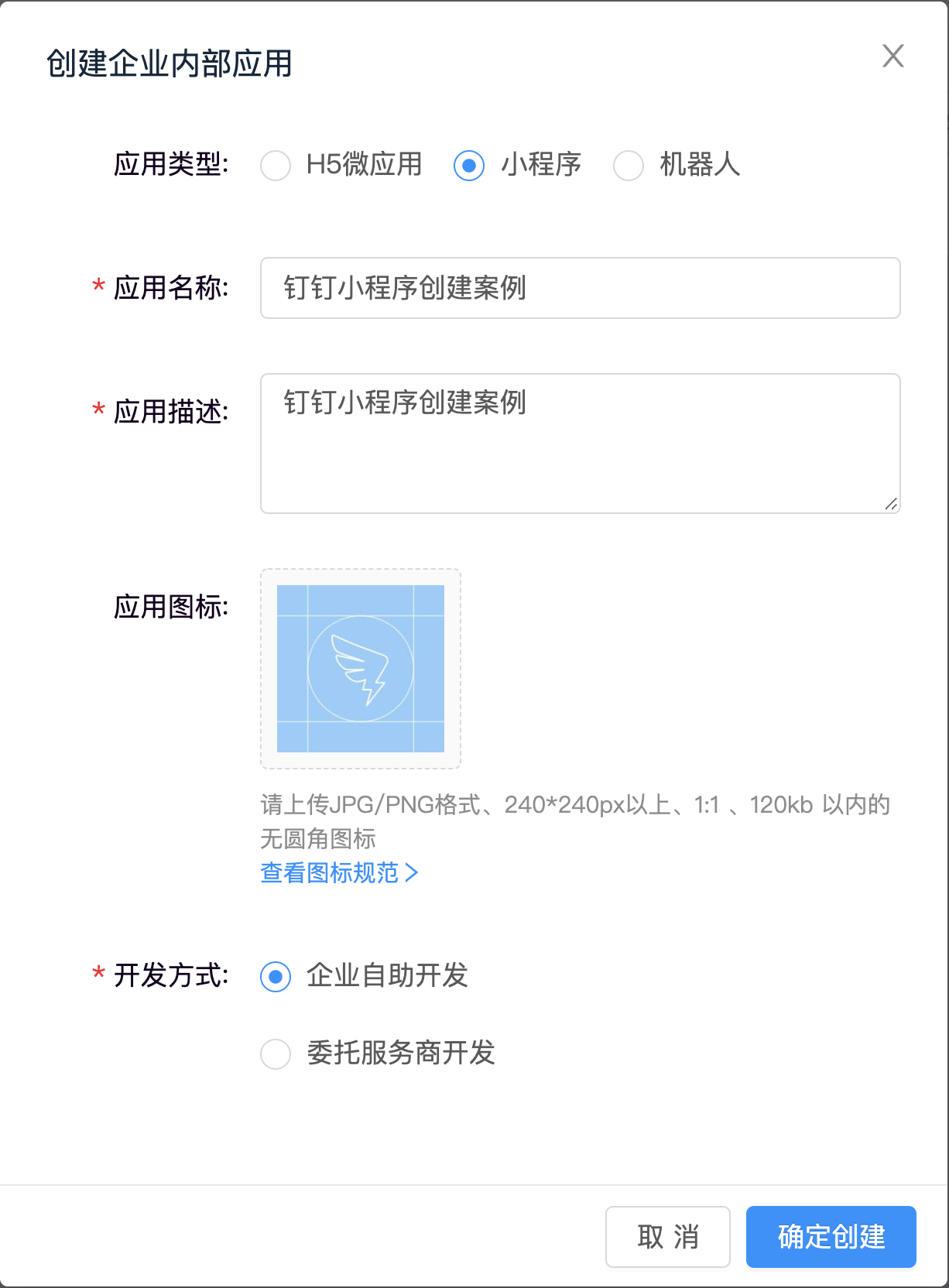Tap the 取消 button
This screenshot has height=1288, width=949.
(667, 1236)
